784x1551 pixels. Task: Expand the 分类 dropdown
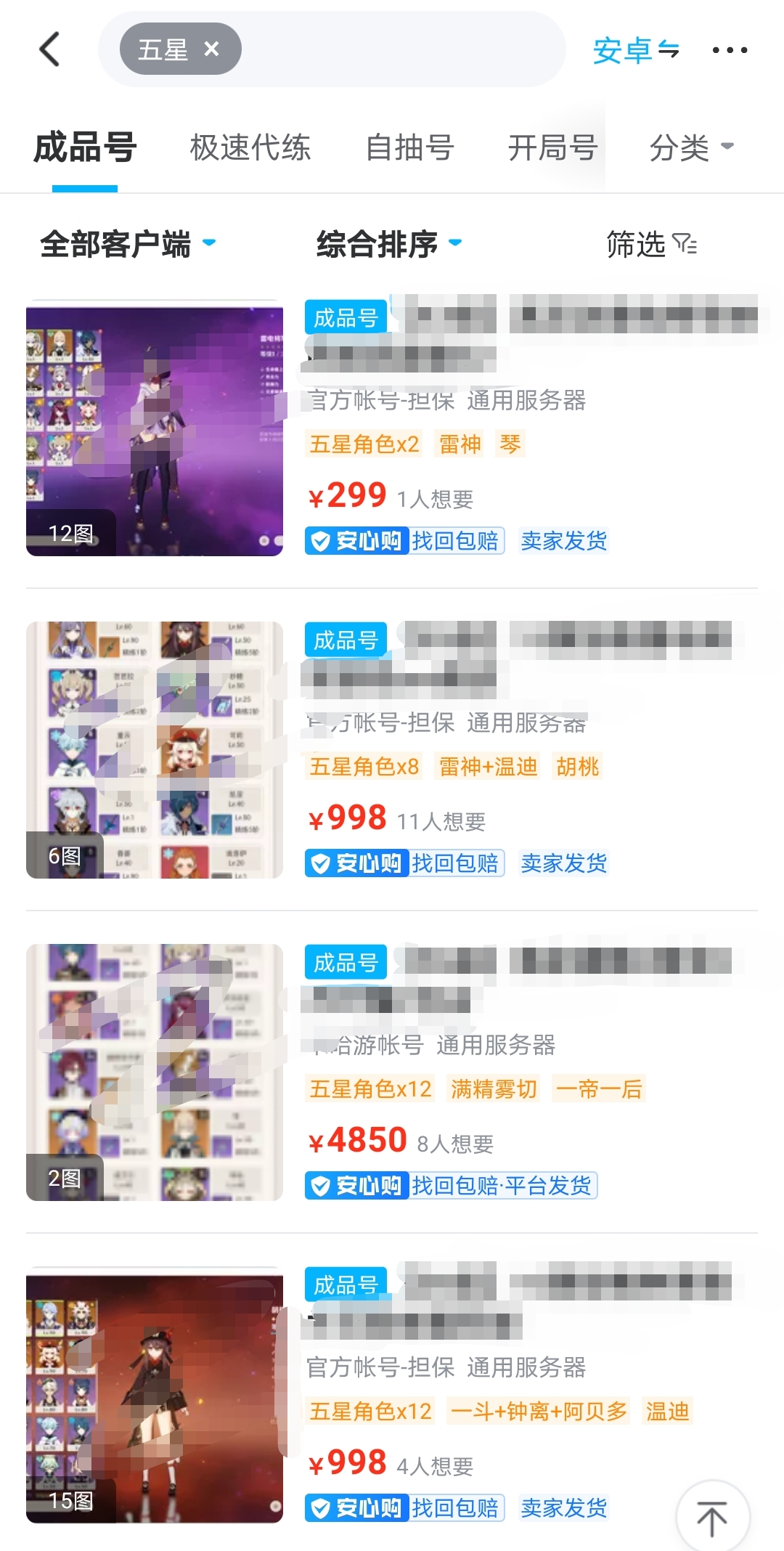click(690, 147)
